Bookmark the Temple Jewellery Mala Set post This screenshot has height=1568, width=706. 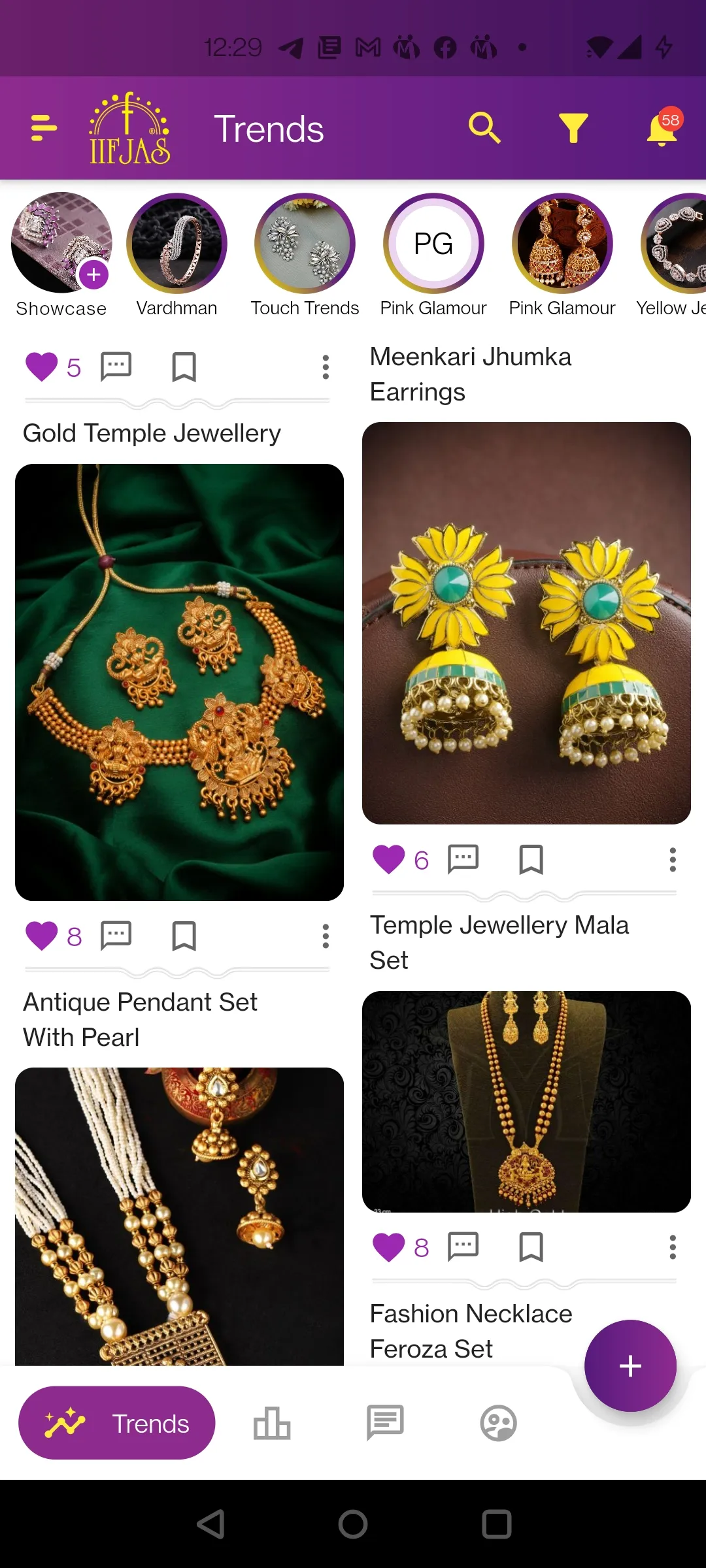tap(531, 1247)
